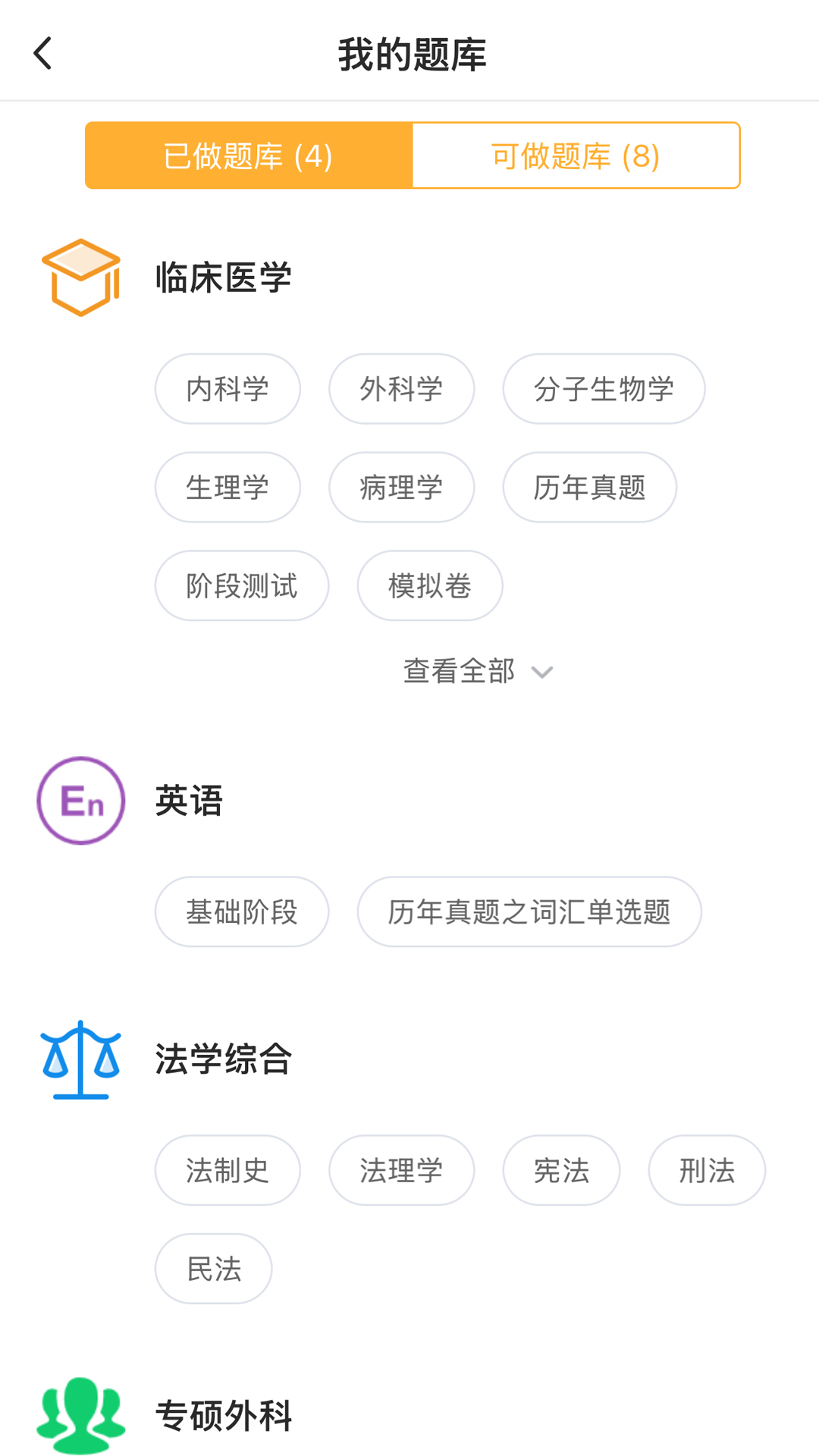Image resolution: width=819 pixels, height=1456 pixels.
Task: Open the 外科学 question bank
Action: pyautogui.click(x=401, y=389)
